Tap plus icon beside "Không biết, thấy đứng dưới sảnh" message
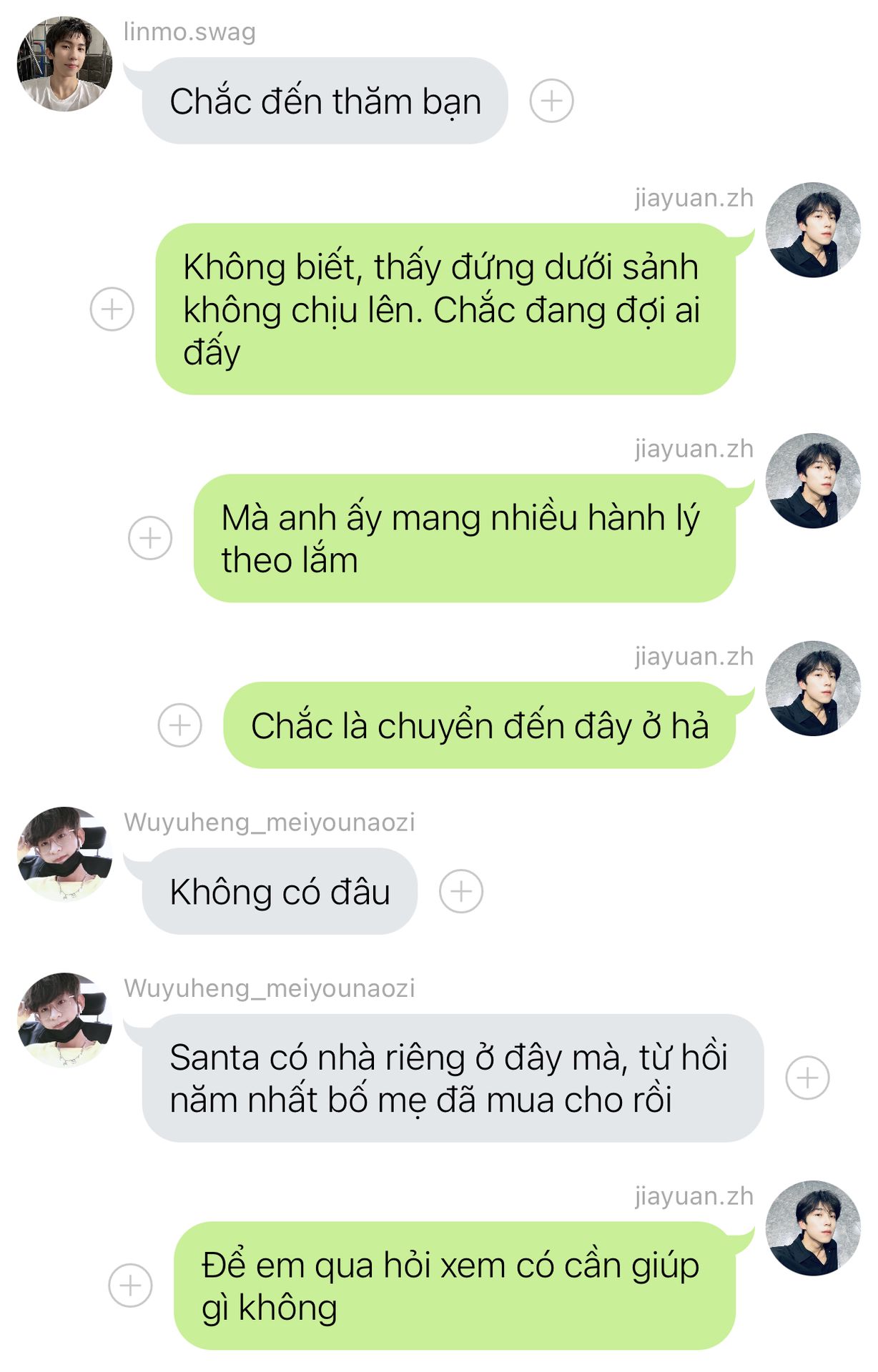 point(112,309)
